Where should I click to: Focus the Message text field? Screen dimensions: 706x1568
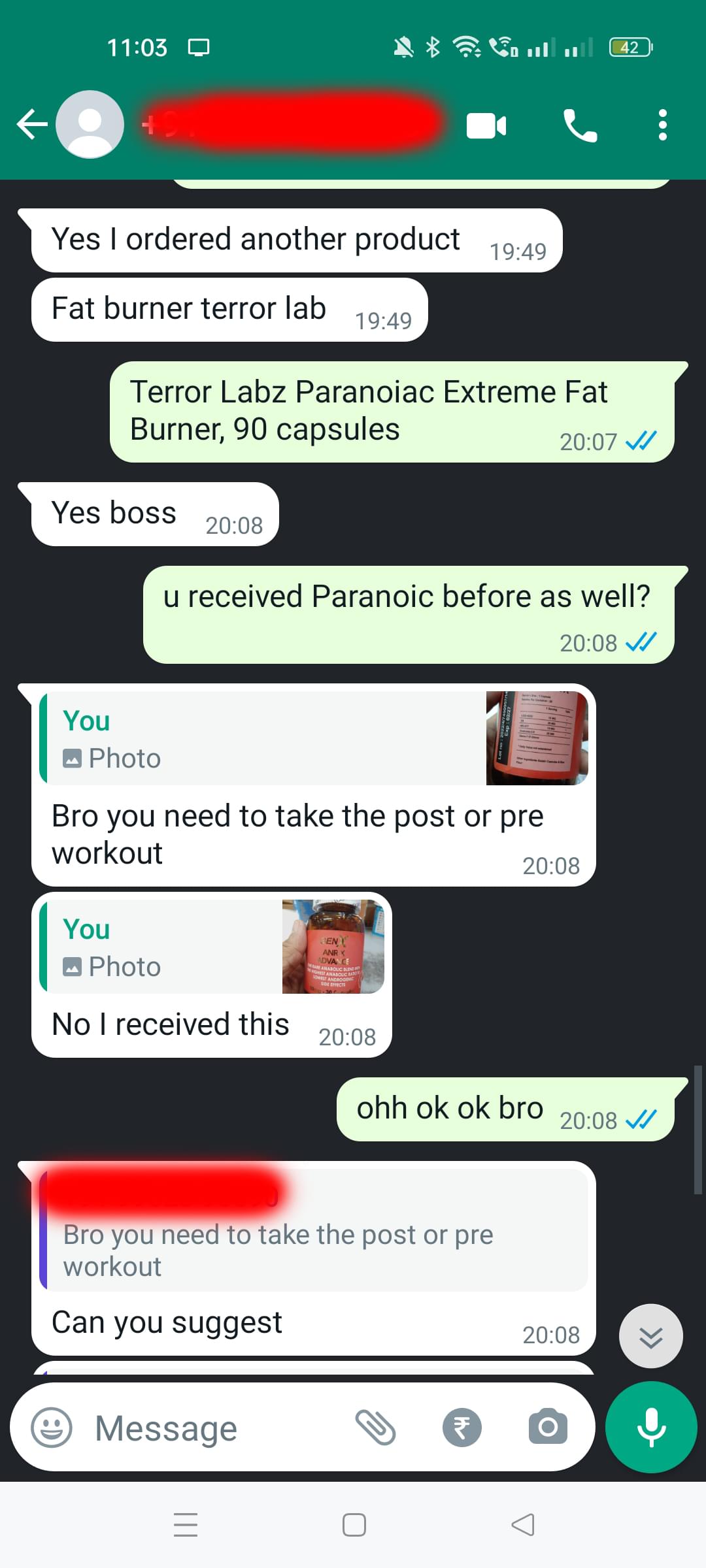click(216, 1428)
